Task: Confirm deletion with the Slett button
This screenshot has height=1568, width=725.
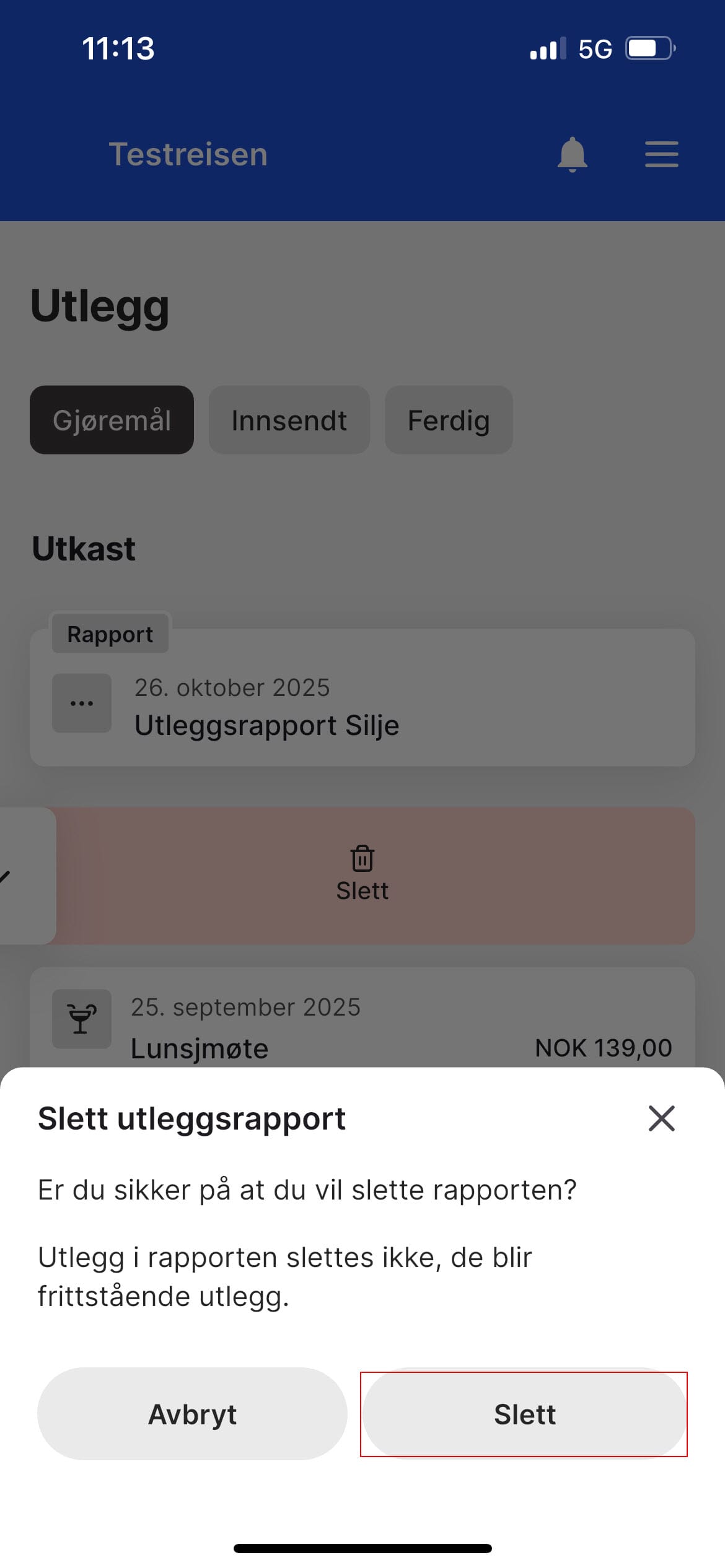Action: (524, 1414)
